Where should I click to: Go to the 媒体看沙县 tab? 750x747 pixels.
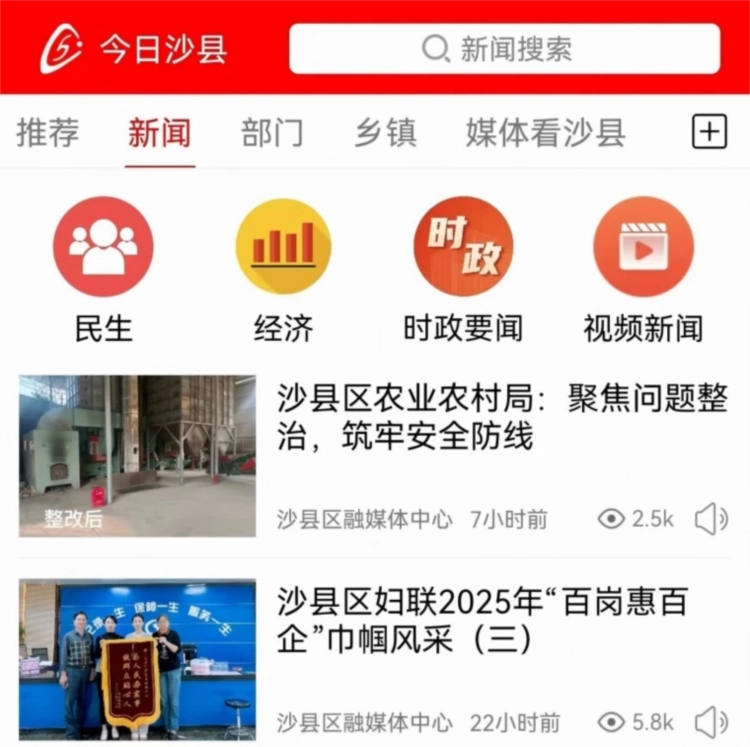pyautogui.click(x=545, y=133)
